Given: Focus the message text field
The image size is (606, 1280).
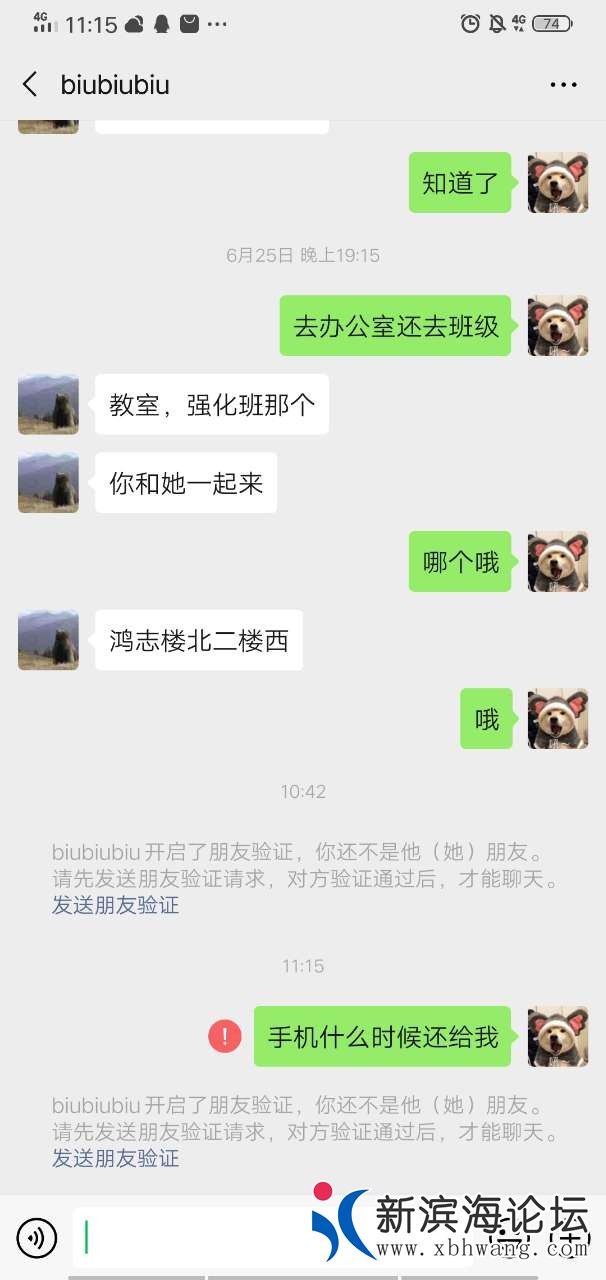Looking at the screenshot, I should pos(190,1238).
